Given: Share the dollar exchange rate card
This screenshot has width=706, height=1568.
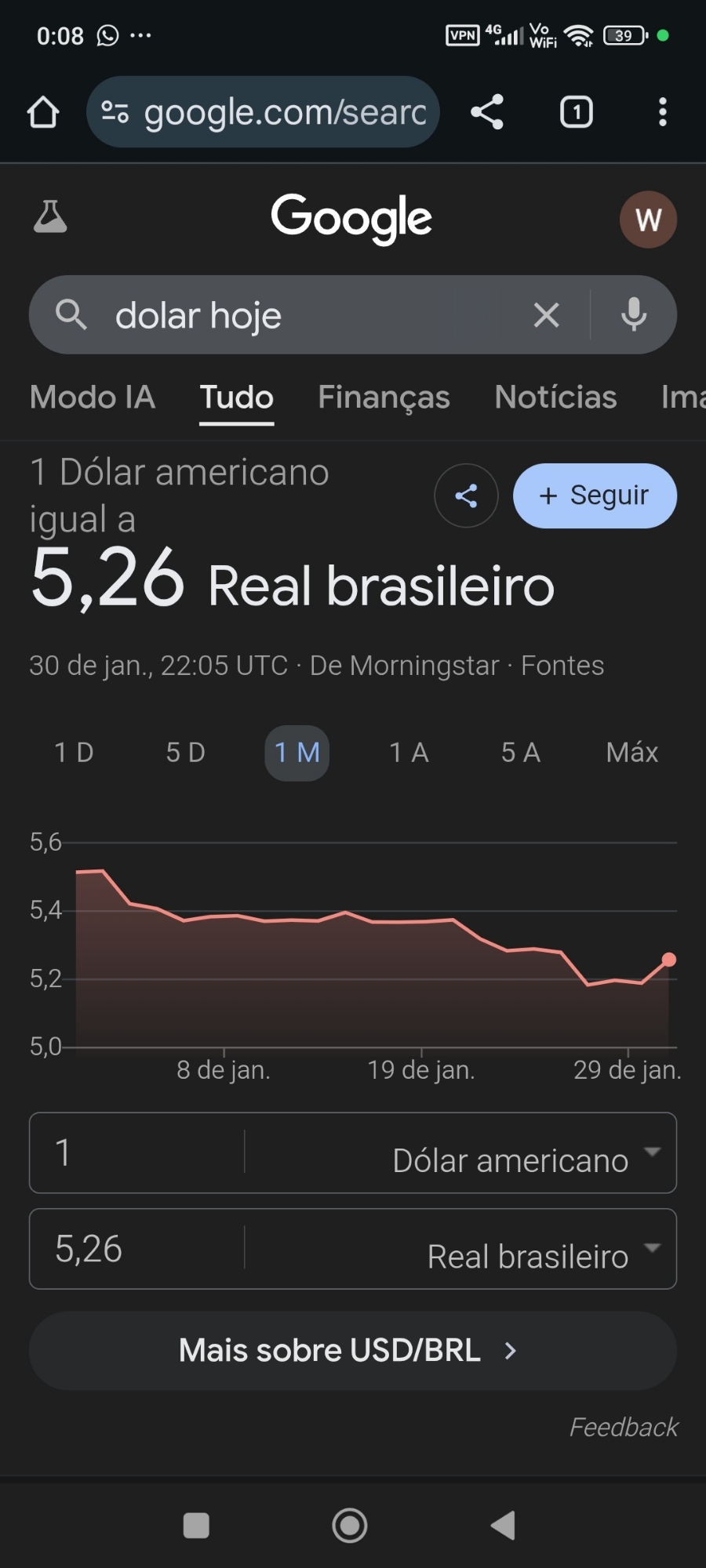Looking at the screenshot, I should pos(466,495).
